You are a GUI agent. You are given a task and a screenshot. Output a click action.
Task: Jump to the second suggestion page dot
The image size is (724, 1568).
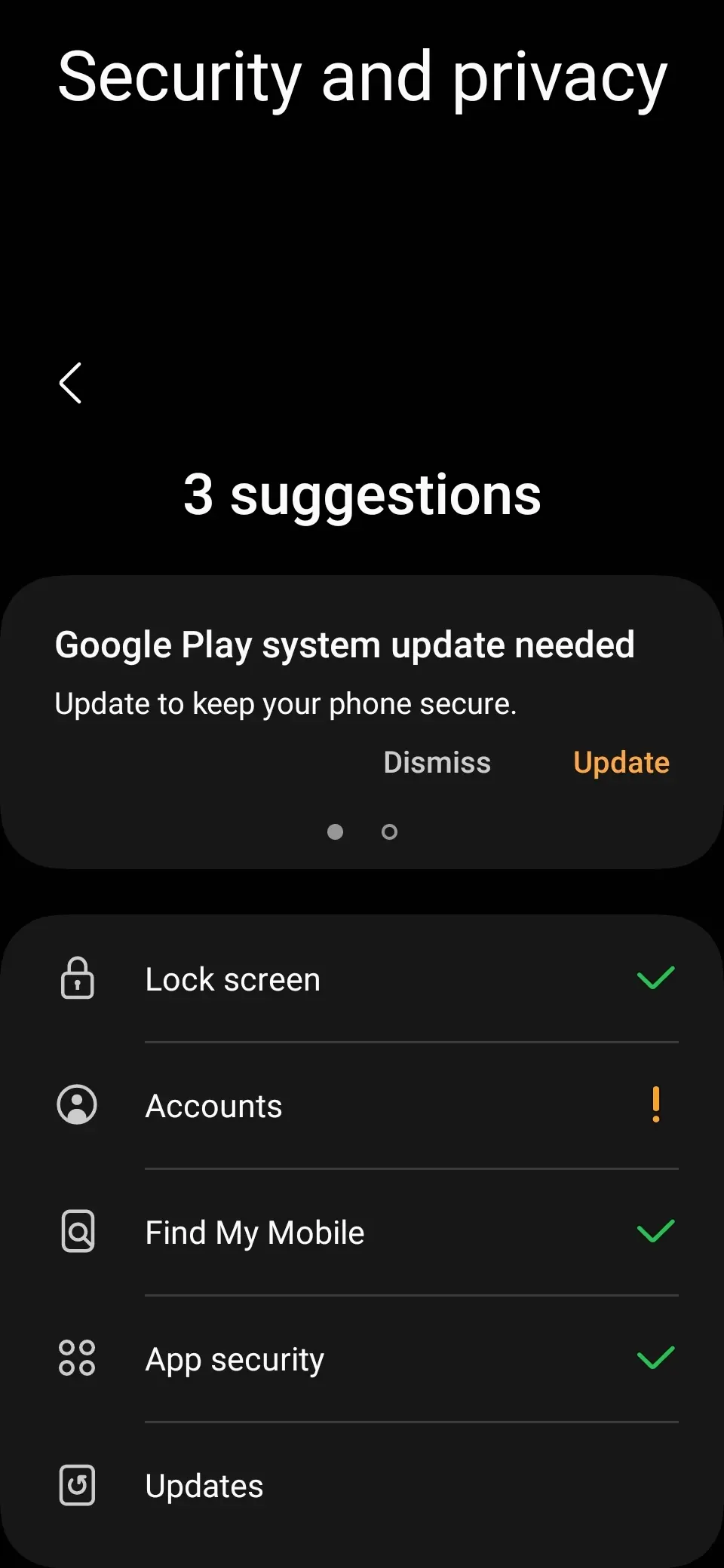pyautogui.click(x=389, y=831)
